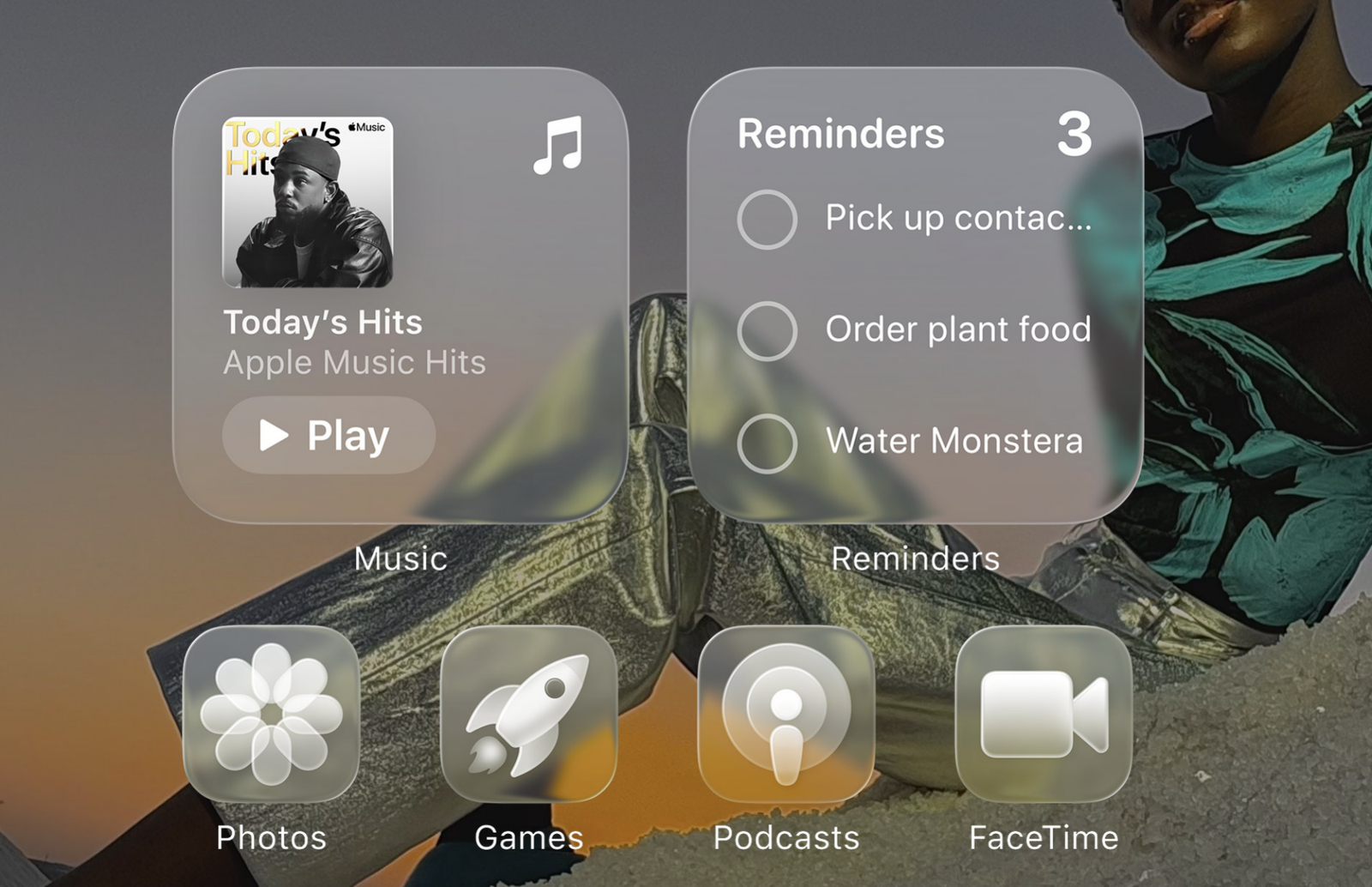
Task: Check off the "Water Monstera" reminder
Action: tap(767, 443)
